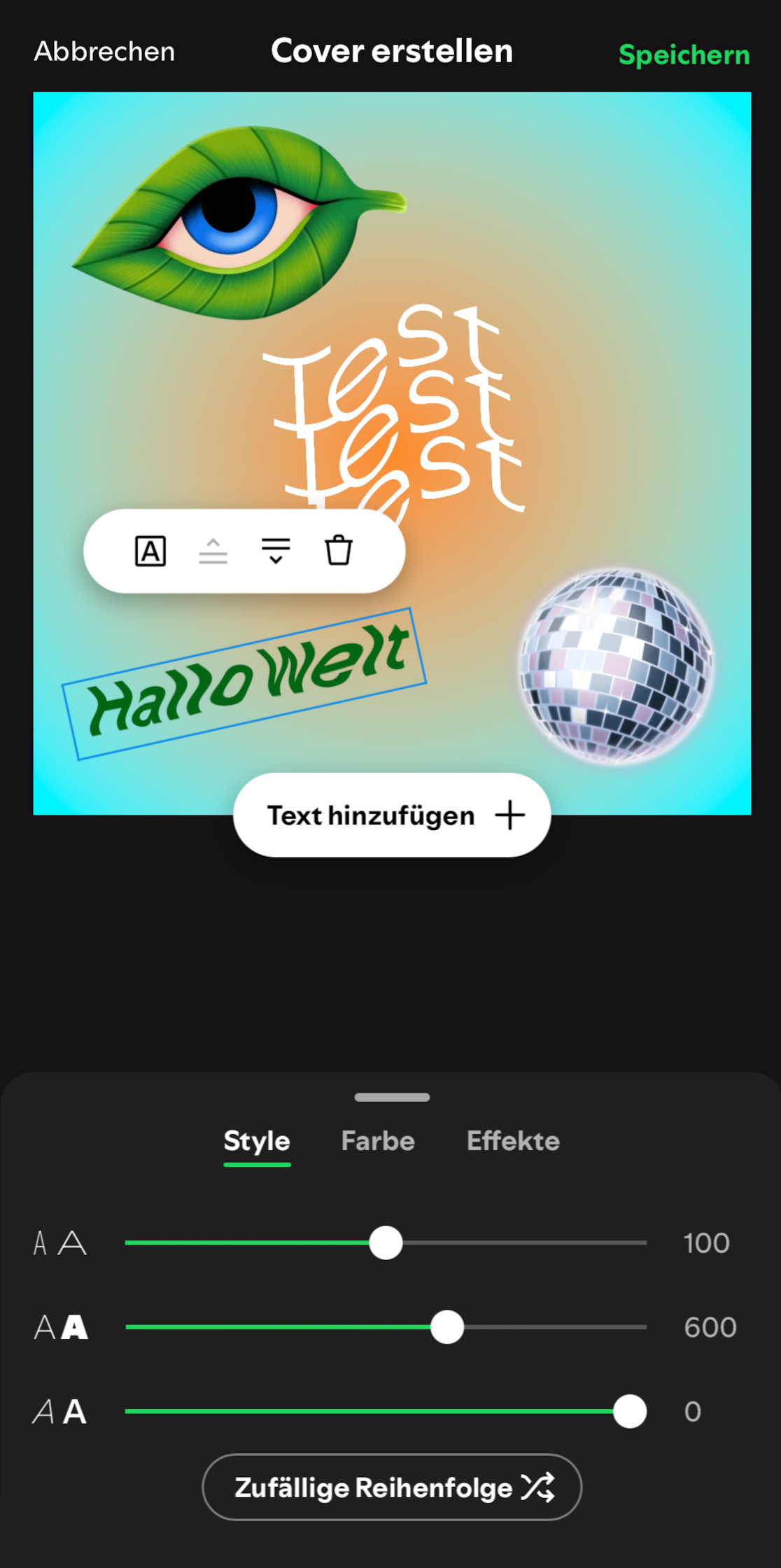
Task: Tap the font width slider at 100
Action: click(x=386, y=1243)
